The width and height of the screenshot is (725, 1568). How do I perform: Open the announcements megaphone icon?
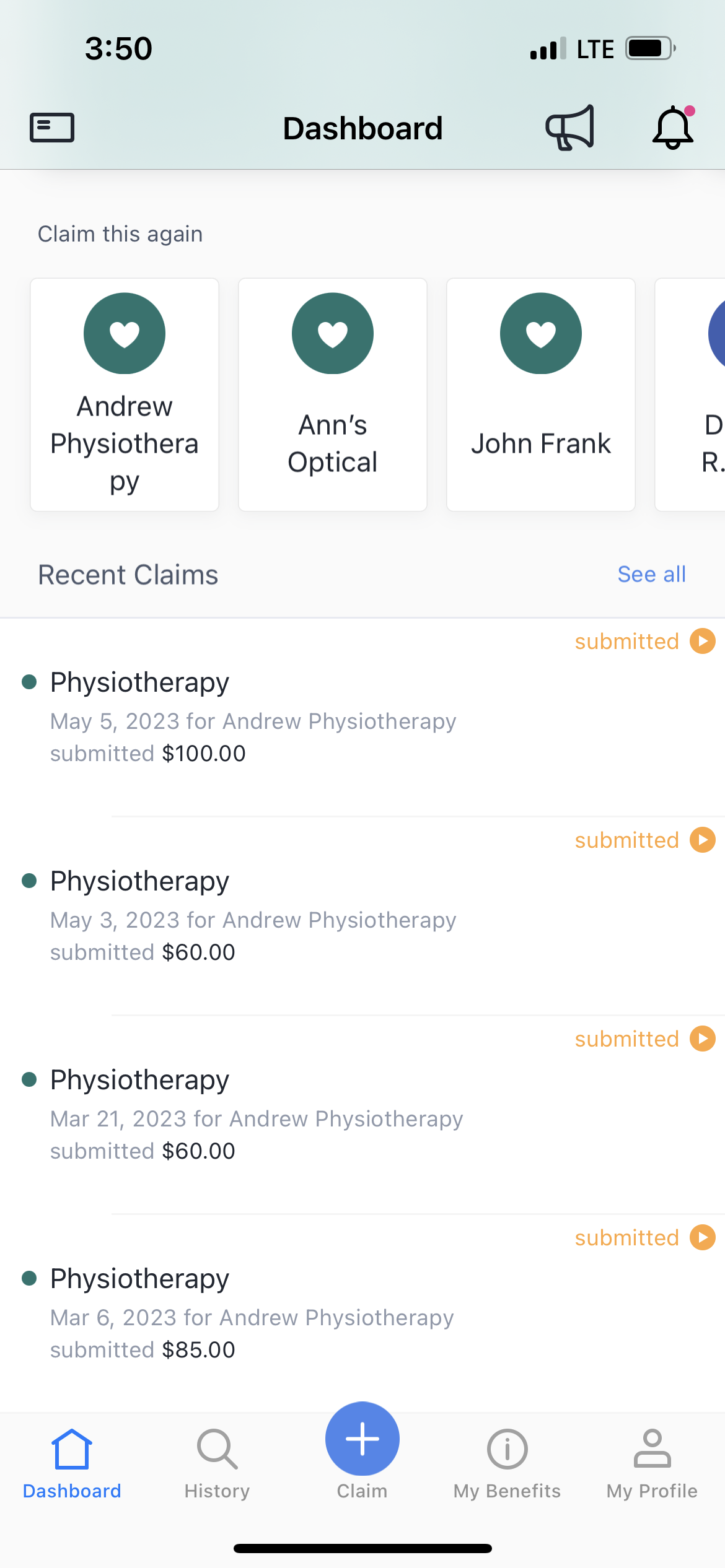(569, 127)
